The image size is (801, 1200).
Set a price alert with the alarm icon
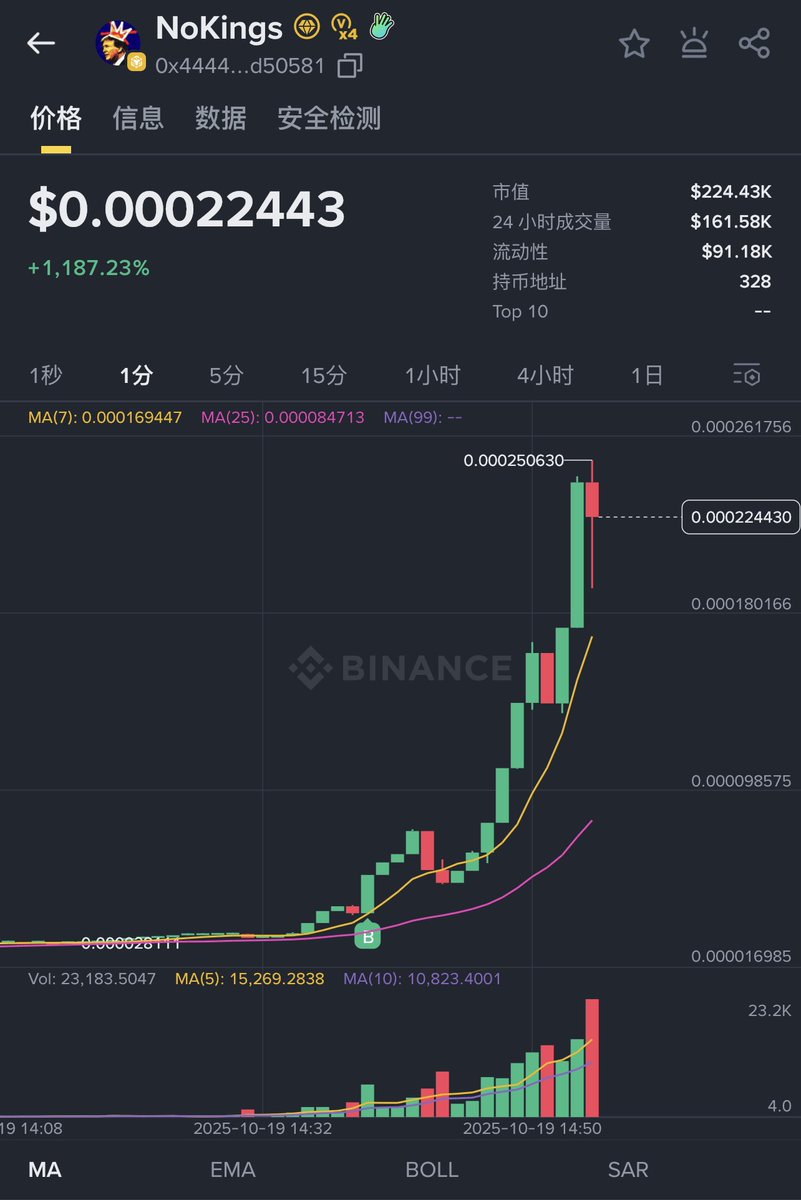tap(694, 44)
